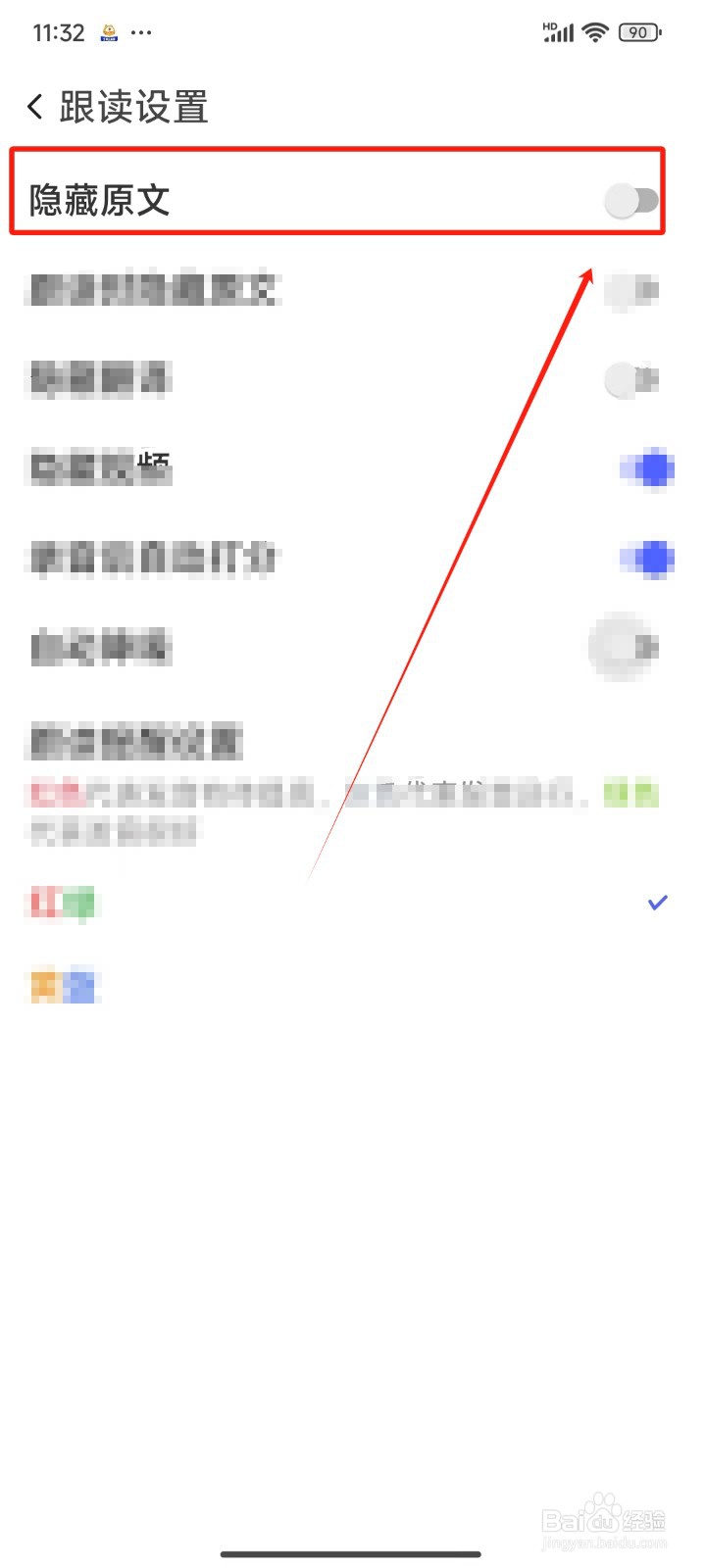This screenshot has height=1568, width=706.
Task: Tap the blue checkmark next to the red-green option
Action: pyautogui.click(x=657, y=902)
